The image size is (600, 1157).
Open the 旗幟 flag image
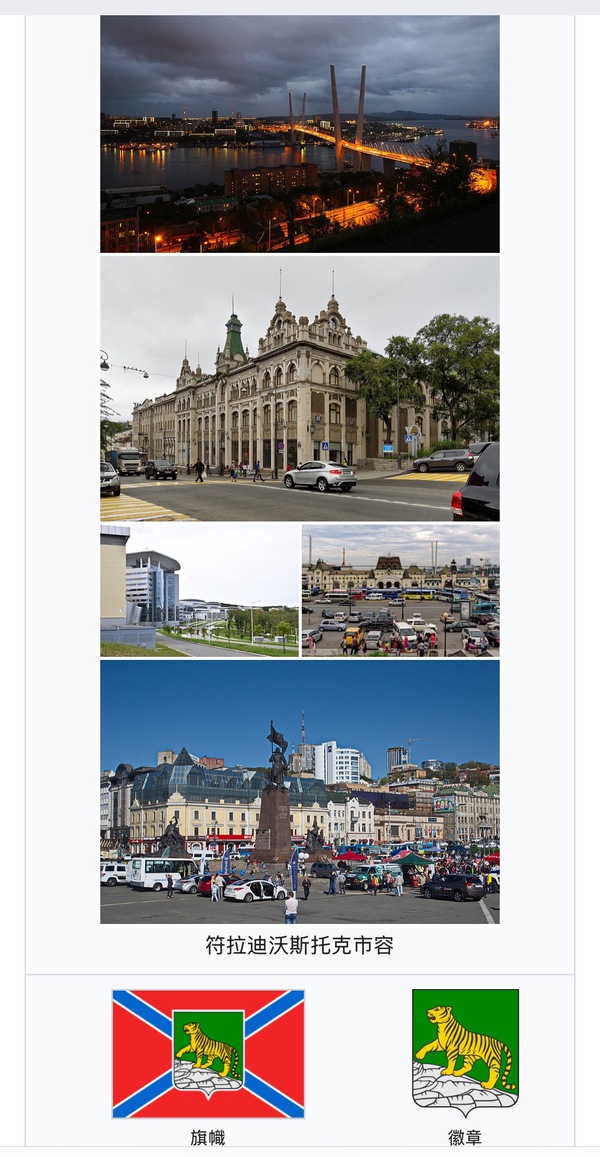click(208, 1053)
